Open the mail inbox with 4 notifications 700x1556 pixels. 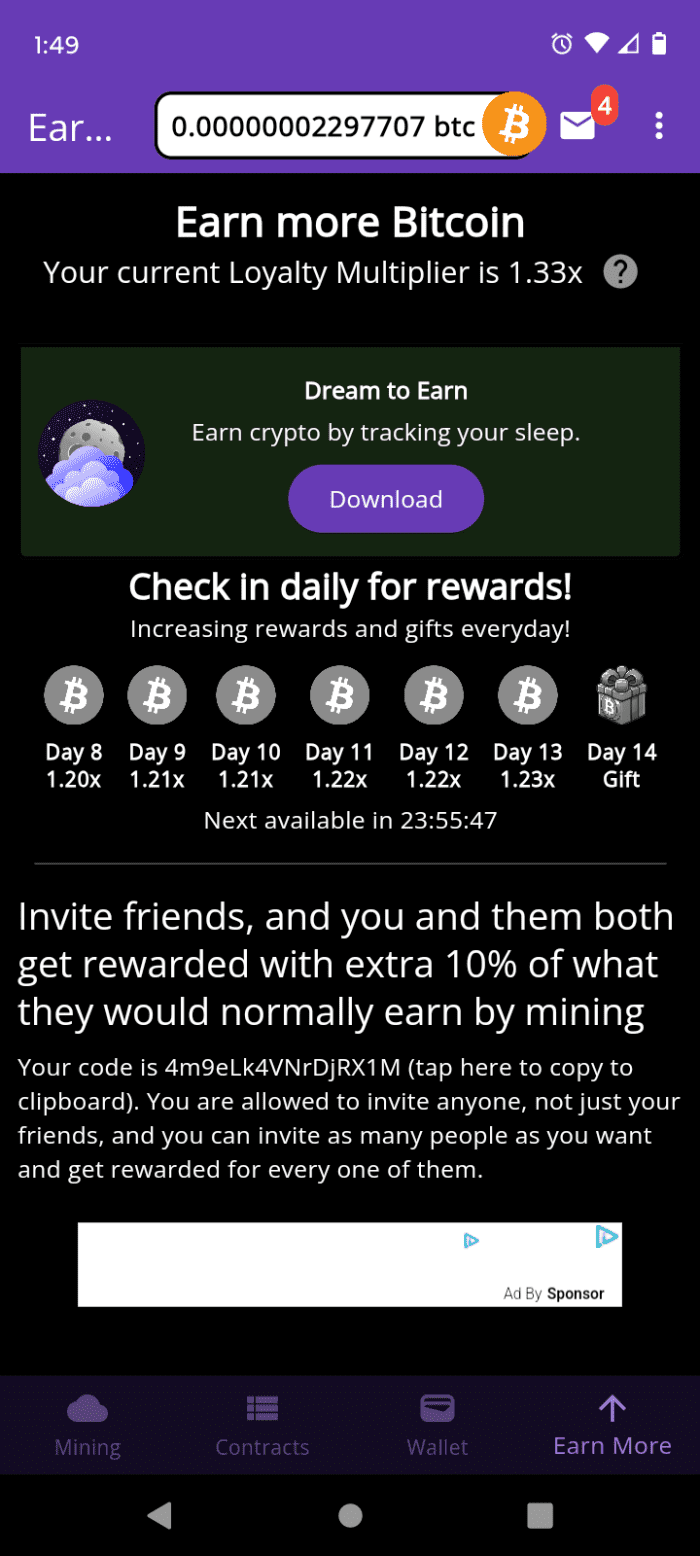click(578, 126)
